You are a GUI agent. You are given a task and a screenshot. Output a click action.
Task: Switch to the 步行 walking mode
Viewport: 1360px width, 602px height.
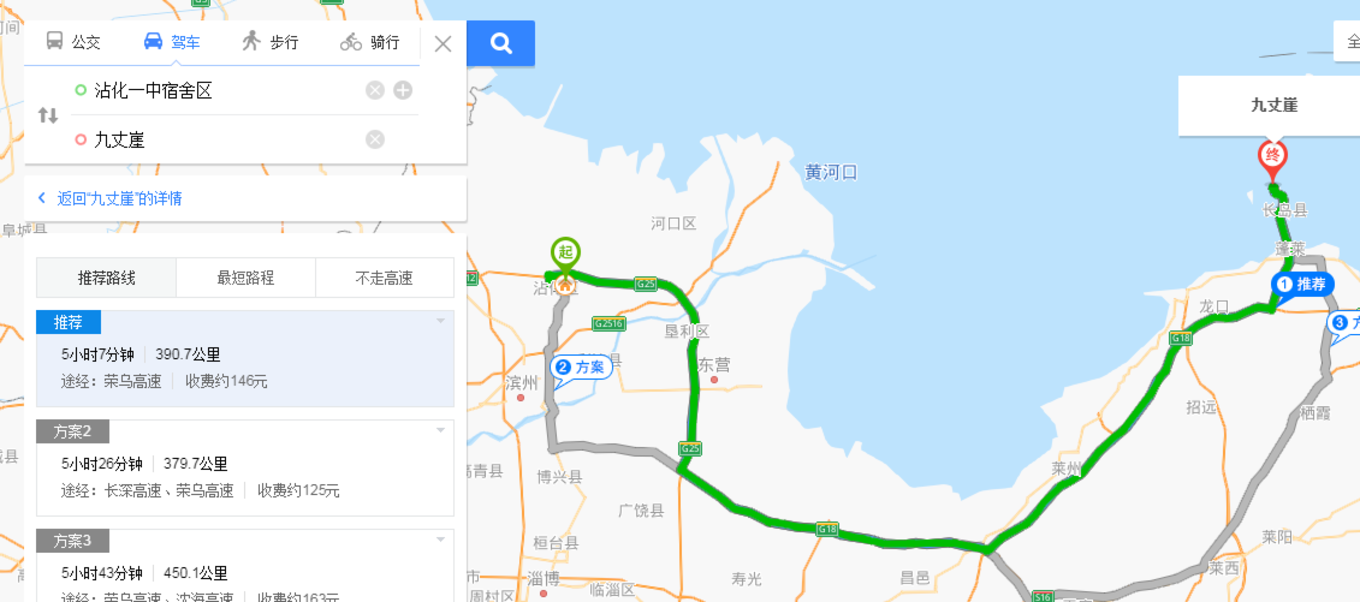click(x=270, y=42)
